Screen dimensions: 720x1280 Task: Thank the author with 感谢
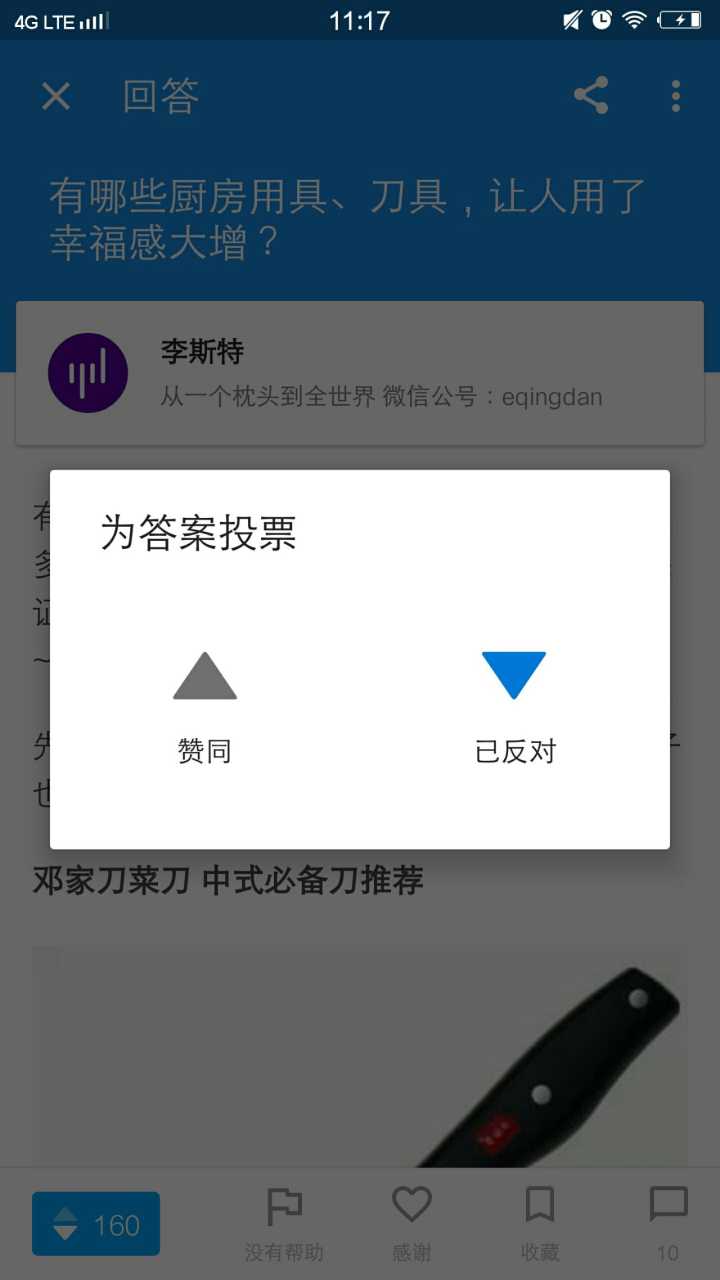411,1224
